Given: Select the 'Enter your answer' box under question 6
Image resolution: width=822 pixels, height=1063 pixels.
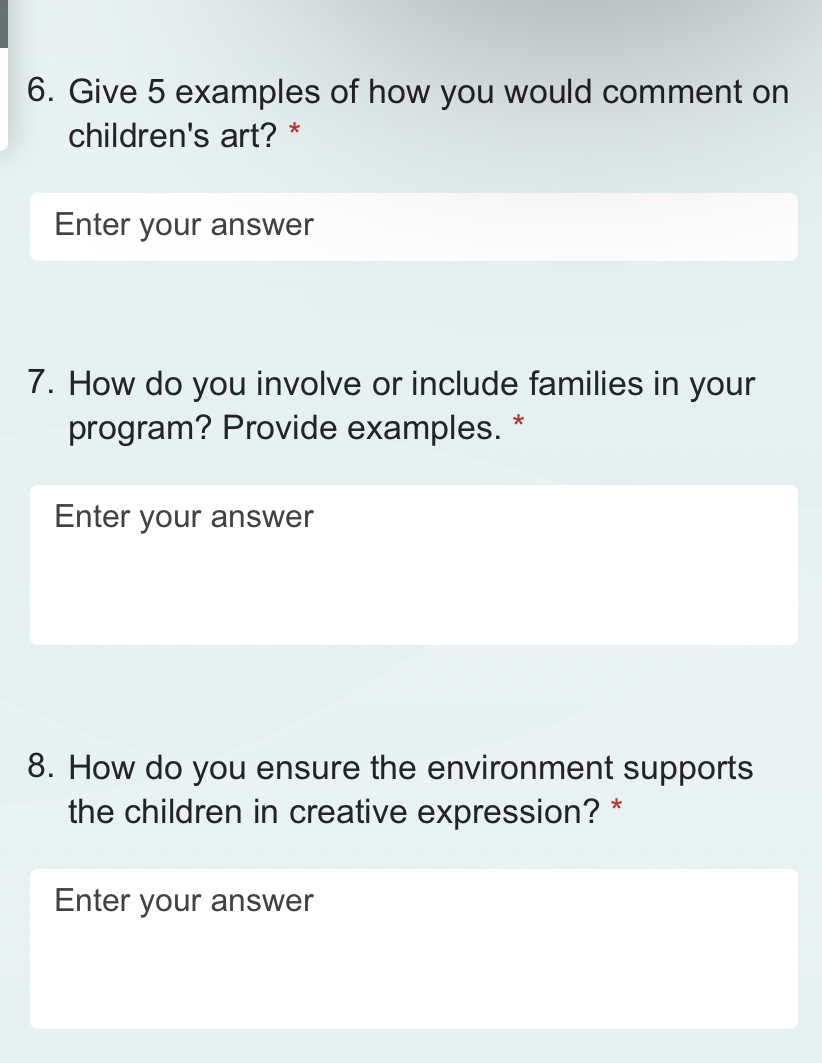Looking at the screenshot, I should coord(413,226).
